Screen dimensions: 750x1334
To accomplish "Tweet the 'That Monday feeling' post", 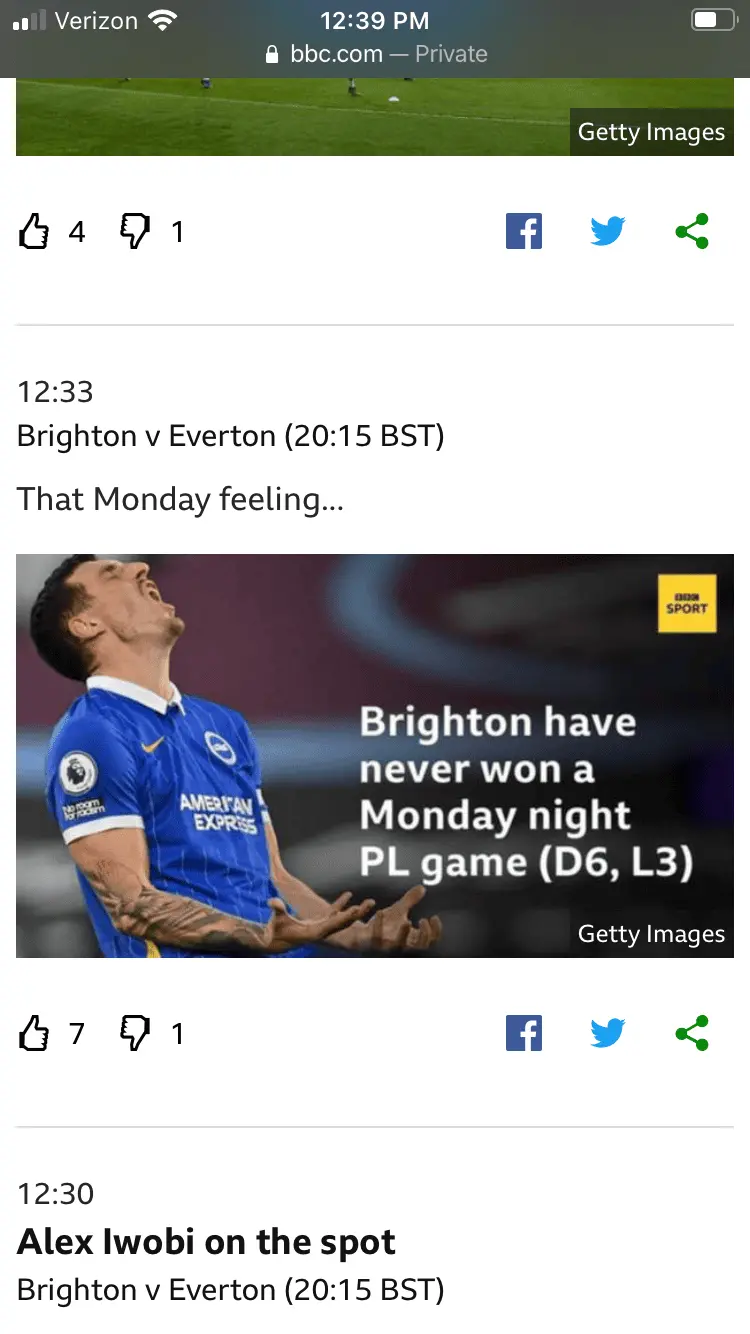I will tap(607, 1033).
